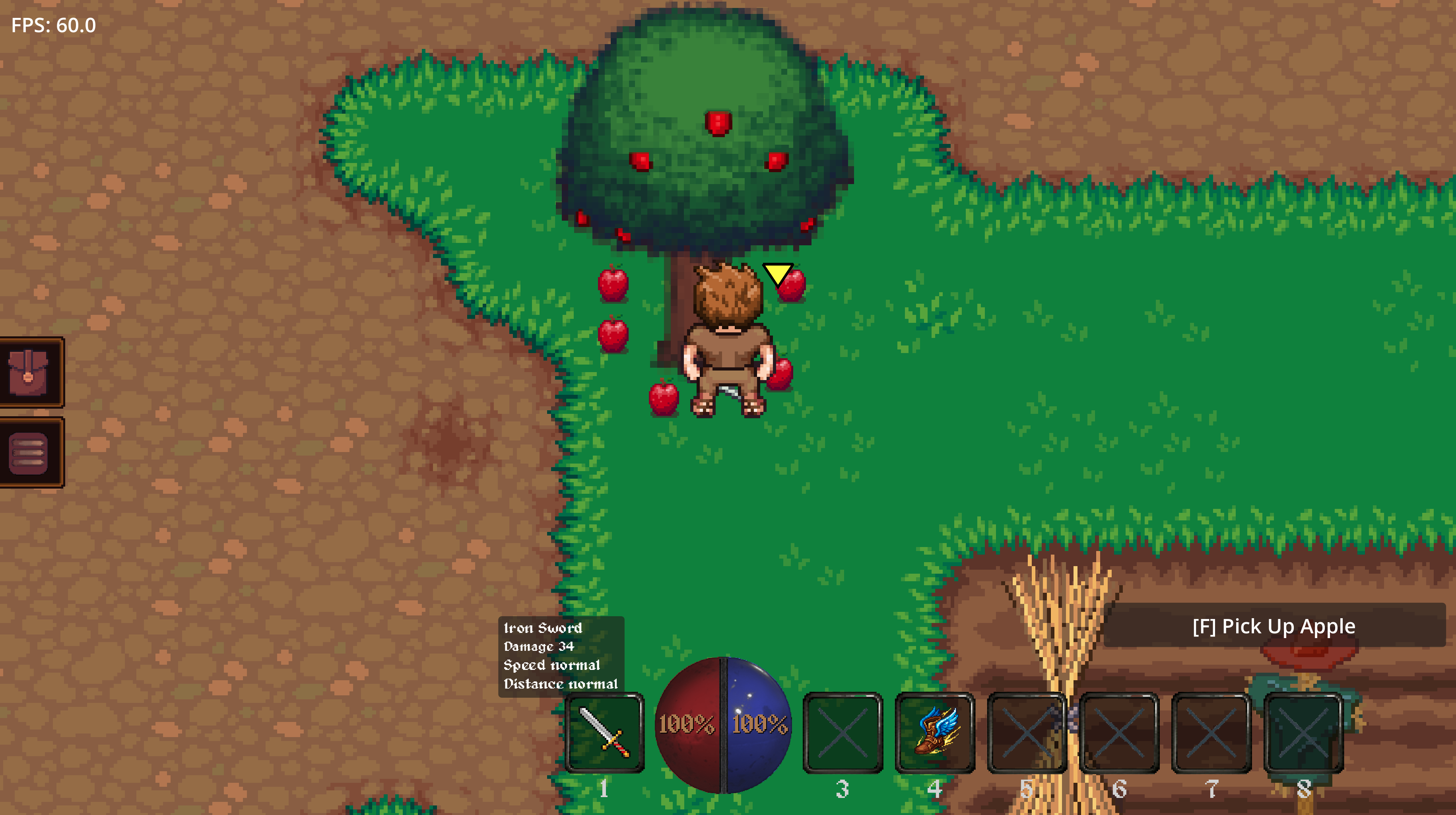Select empty hotbar slot 5

point(1027,732)
